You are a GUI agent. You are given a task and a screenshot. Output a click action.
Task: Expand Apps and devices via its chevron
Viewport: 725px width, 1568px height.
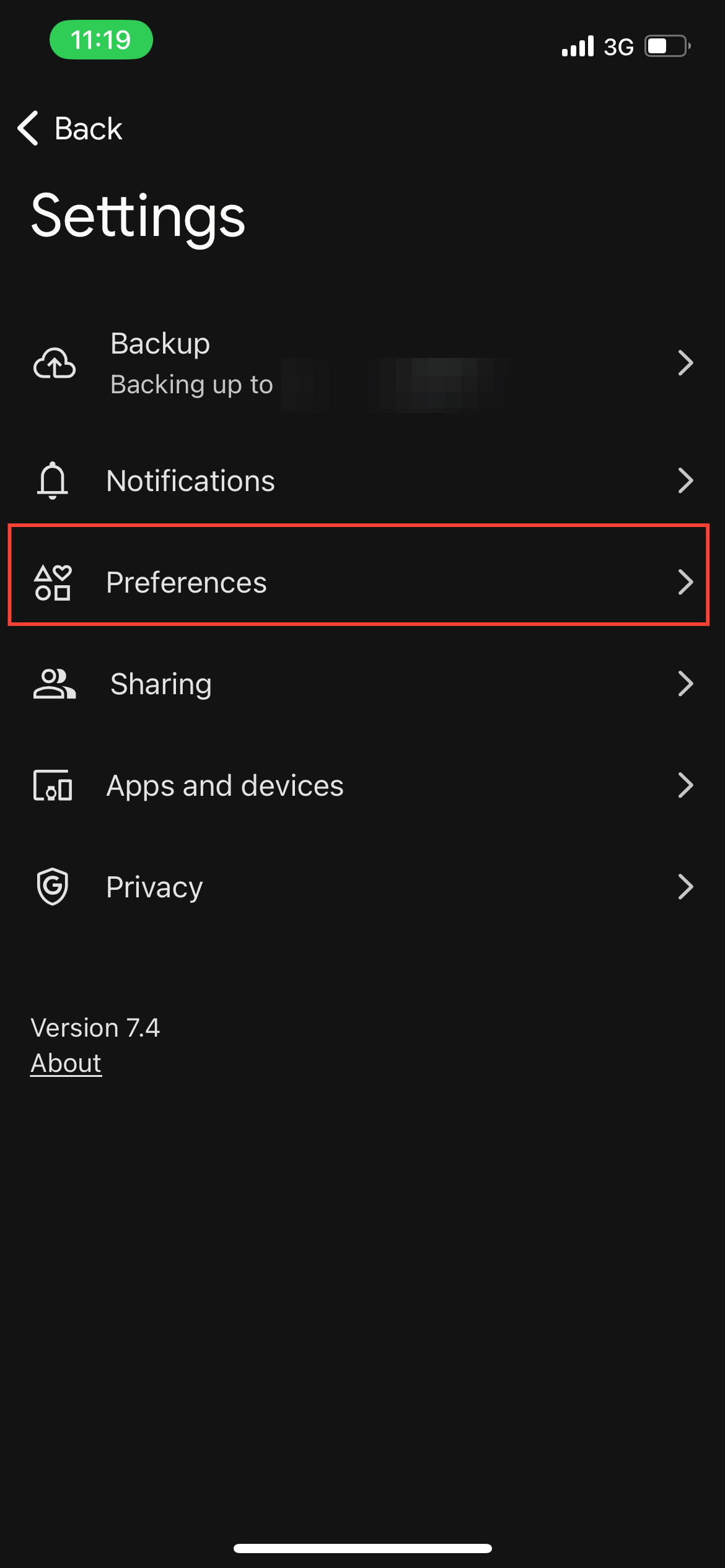[x=687, y=785]
